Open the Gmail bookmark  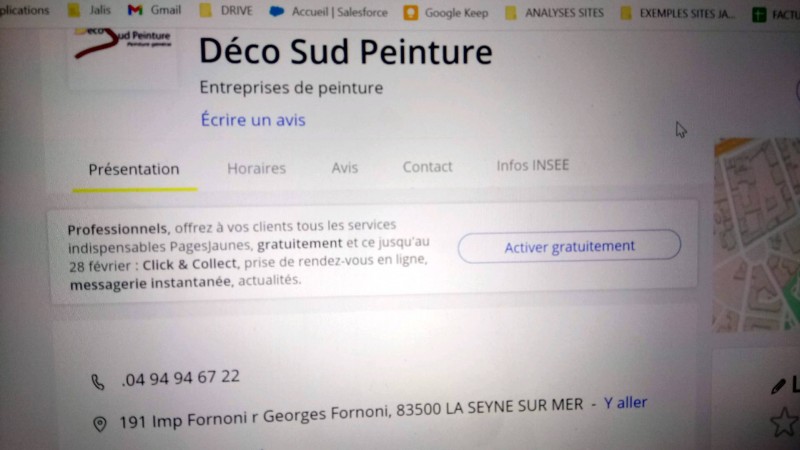click(155, 11)
